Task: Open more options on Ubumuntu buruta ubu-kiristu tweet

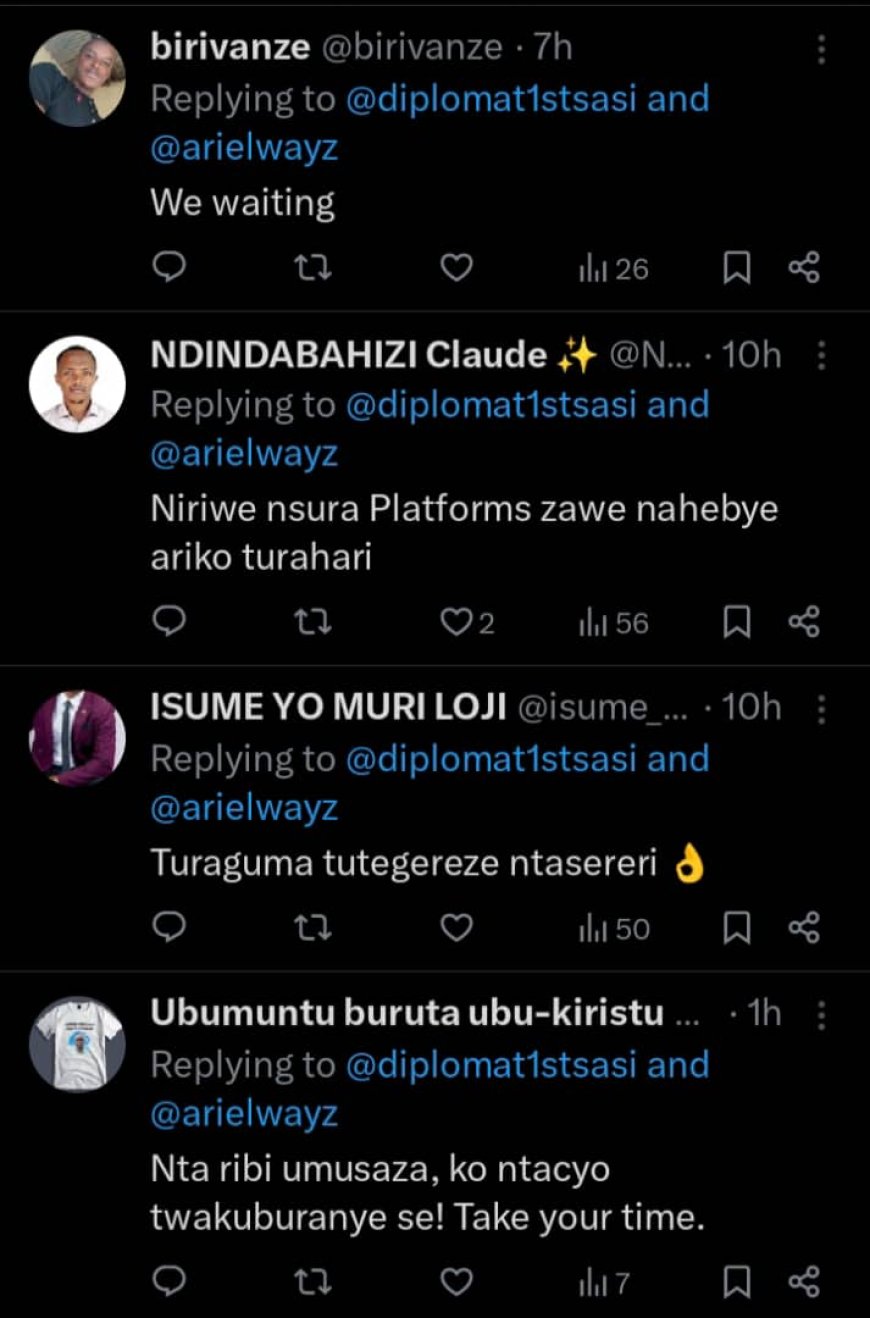Action: [x=821, y=1015]
